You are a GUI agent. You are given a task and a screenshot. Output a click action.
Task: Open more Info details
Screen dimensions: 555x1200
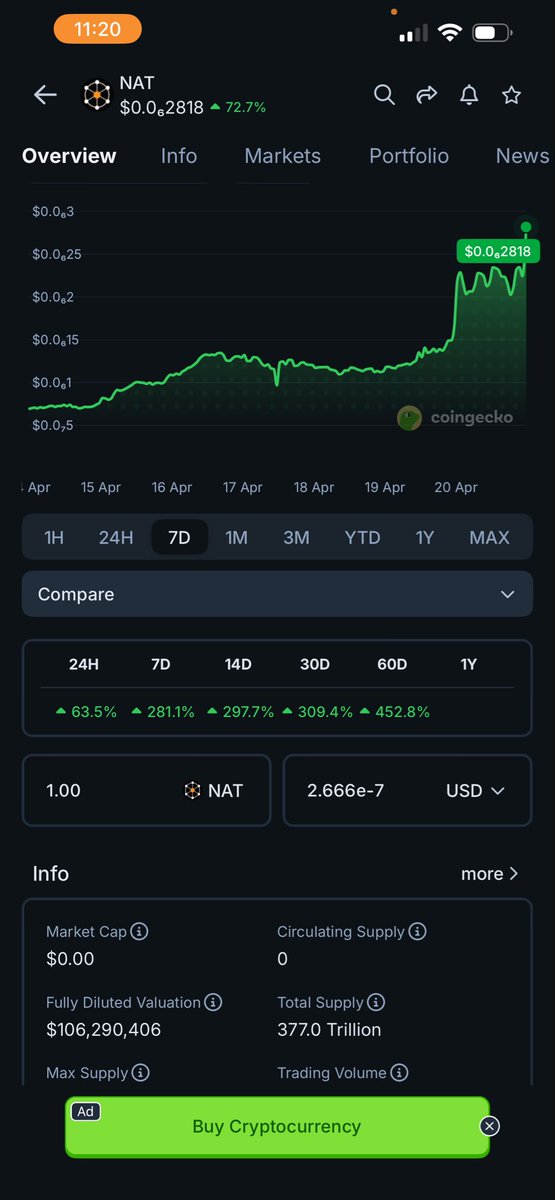pos(489,873)
